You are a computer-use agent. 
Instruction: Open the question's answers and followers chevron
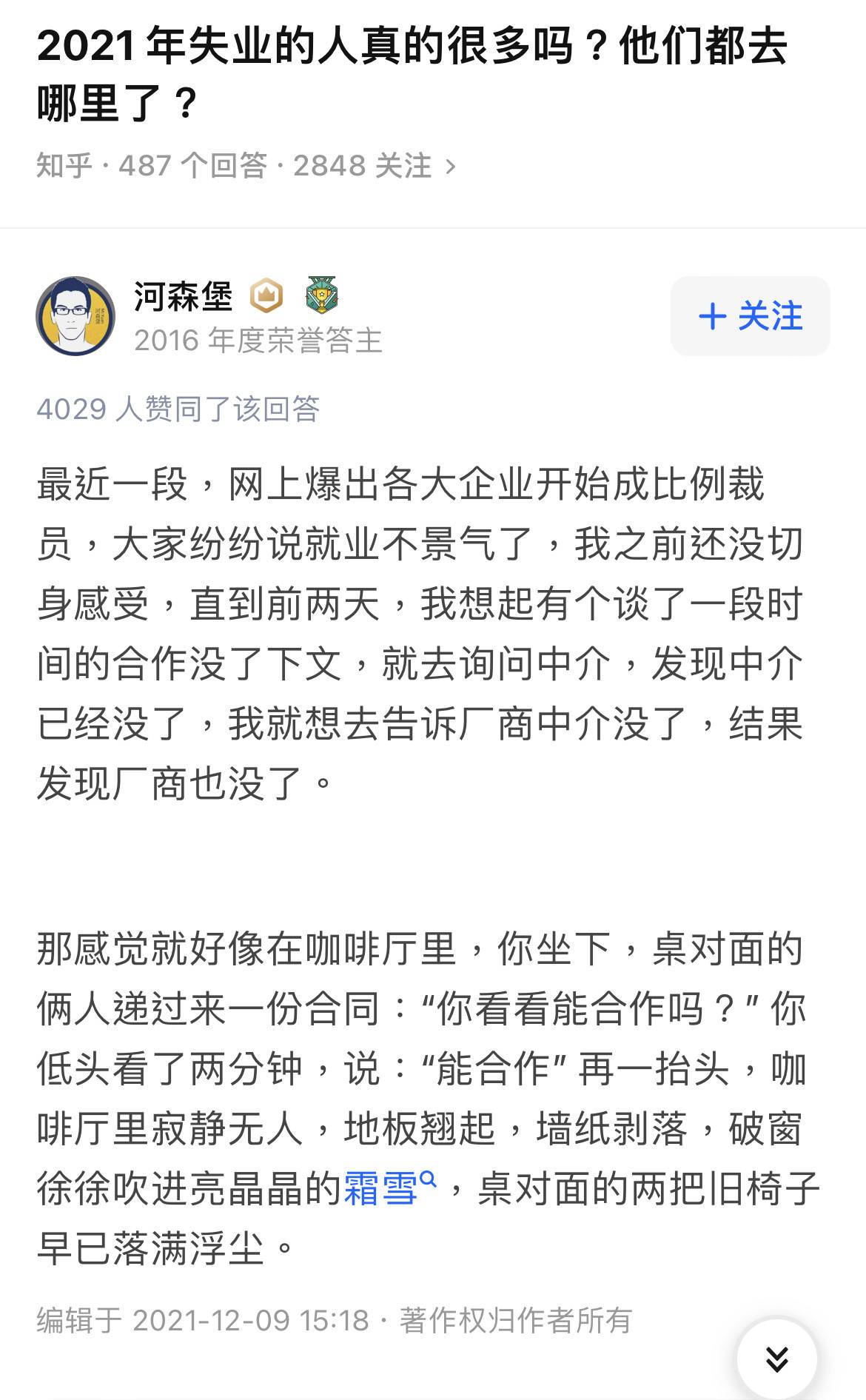coord(450,167)
